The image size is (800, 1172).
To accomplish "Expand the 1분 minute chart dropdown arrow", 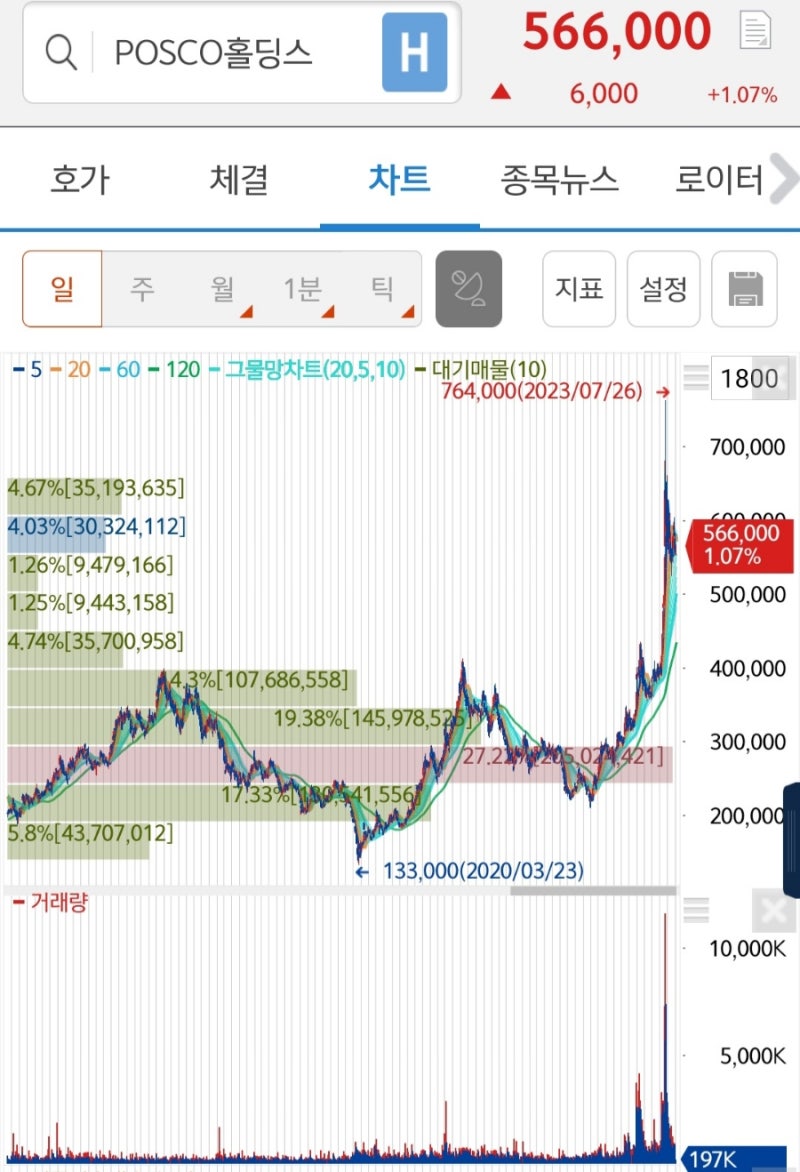I will 330,312.
